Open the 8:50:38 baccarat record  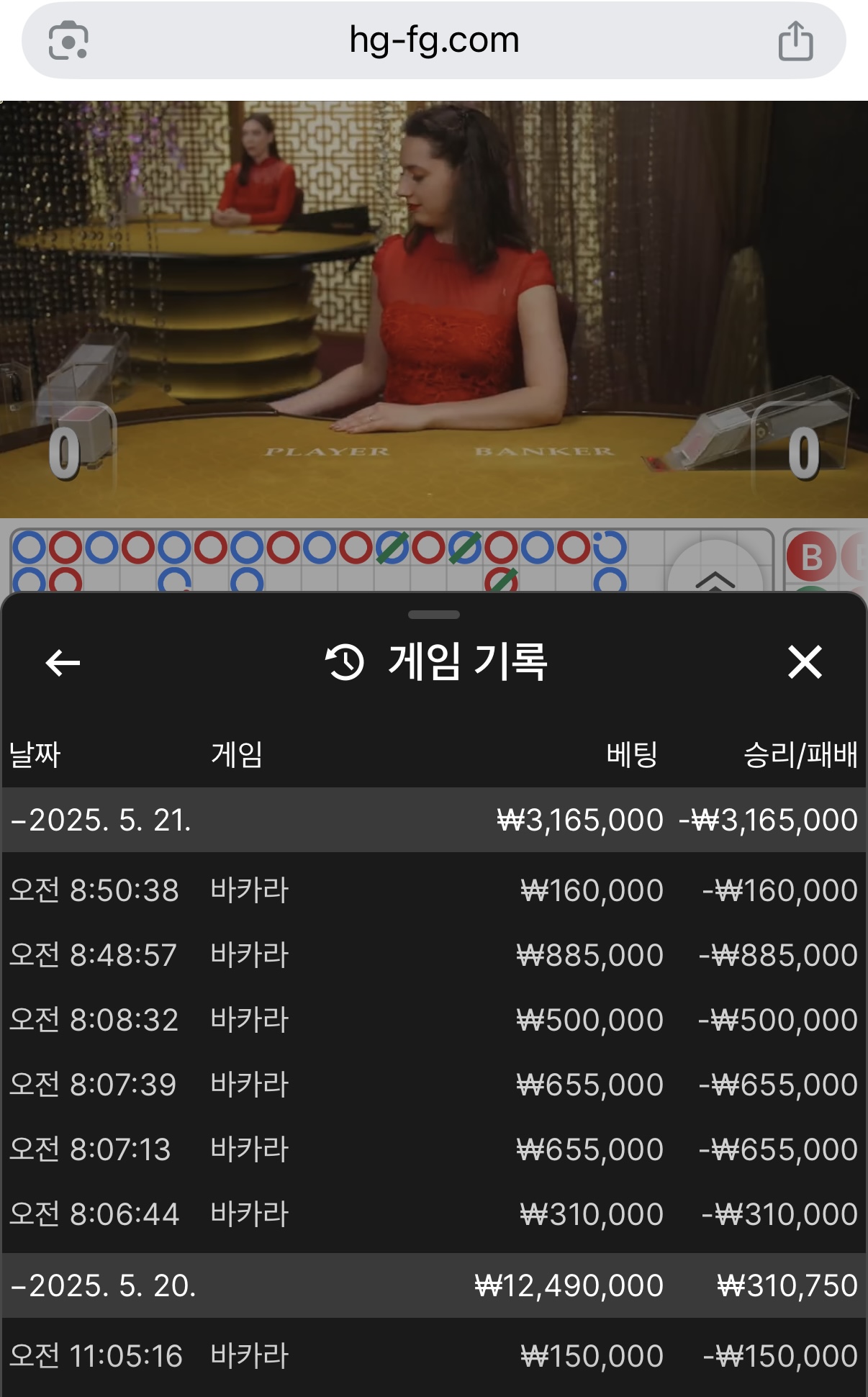[x=433, y=891]
